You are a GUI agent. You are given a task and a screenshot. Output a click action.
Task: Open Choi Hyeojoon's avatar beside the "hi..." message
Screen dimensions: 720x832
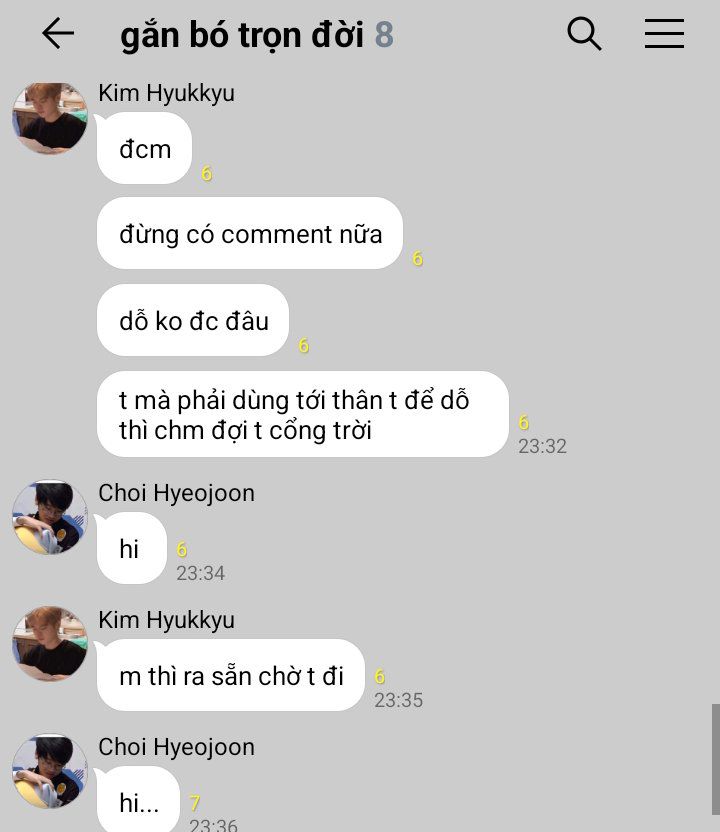click(50, 771)
